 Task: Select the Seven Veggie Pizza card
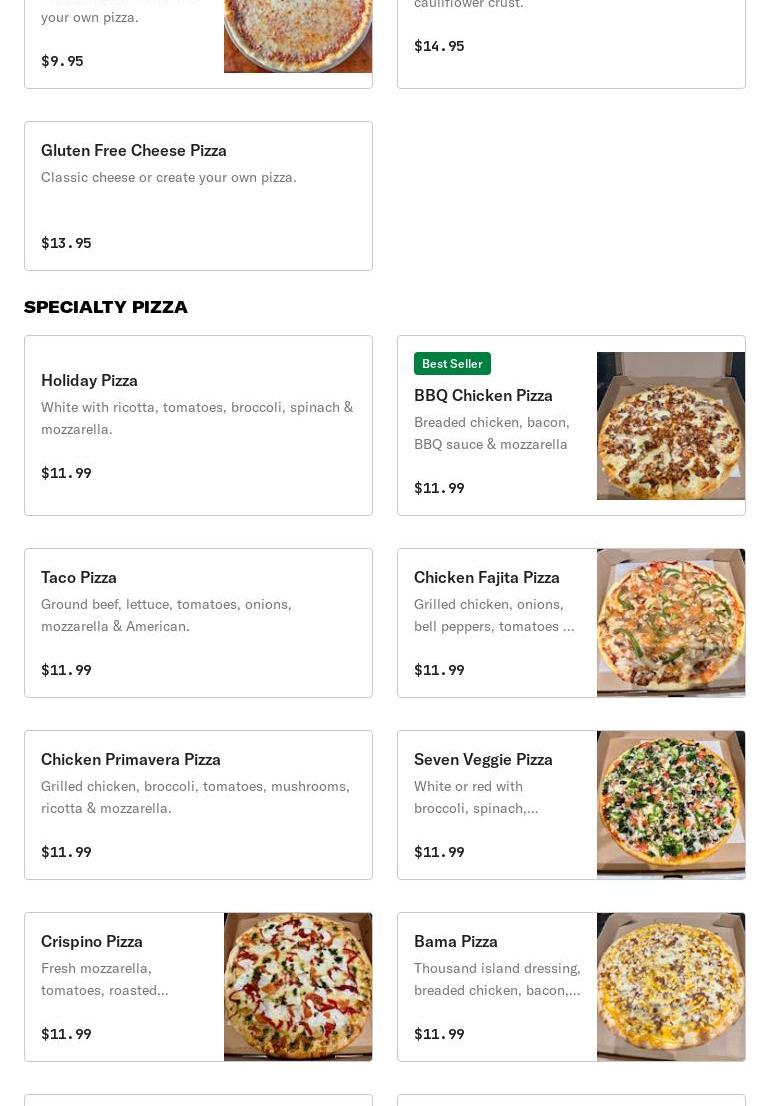click(x=571, y=804)
